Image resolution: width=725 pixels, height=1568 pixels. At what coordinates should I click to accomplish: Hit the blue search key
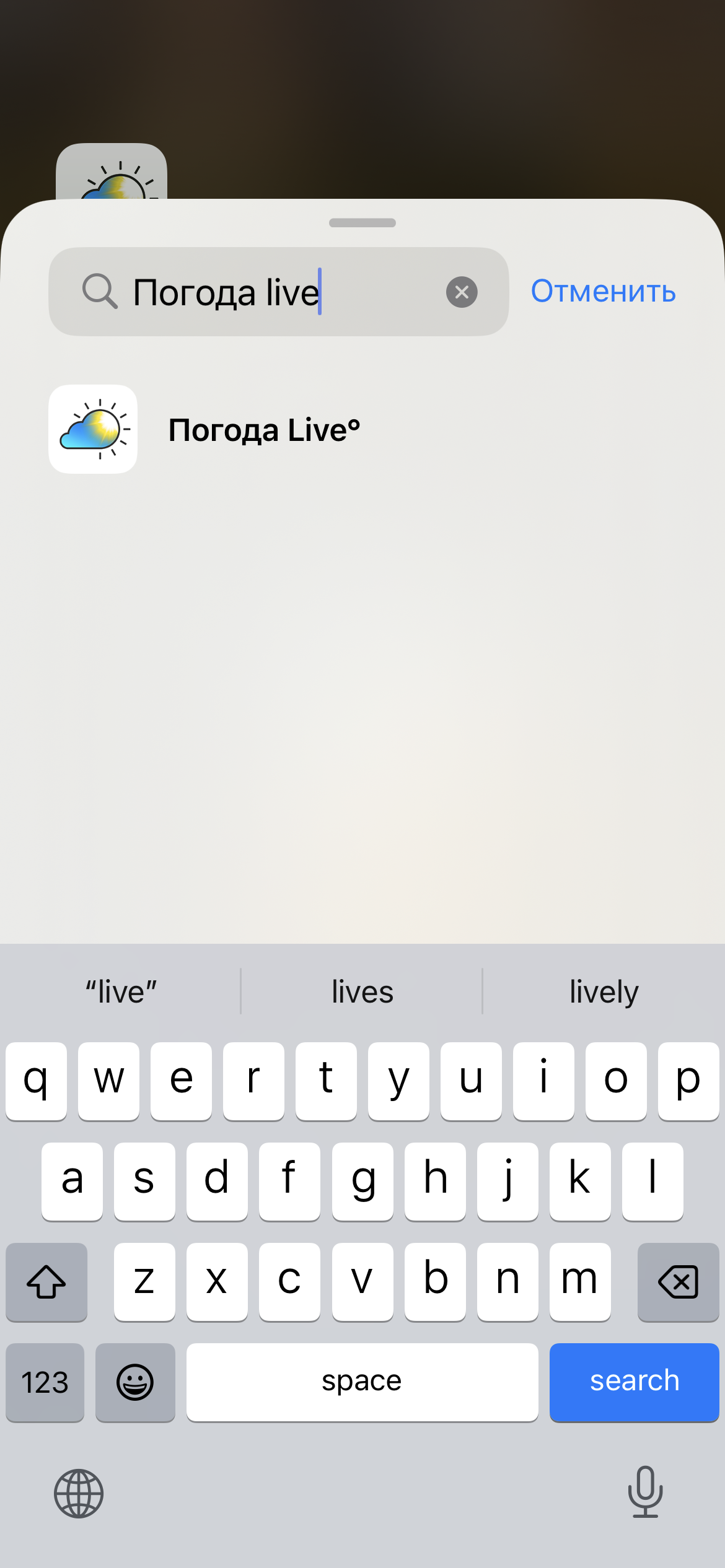pos(633,1382)
